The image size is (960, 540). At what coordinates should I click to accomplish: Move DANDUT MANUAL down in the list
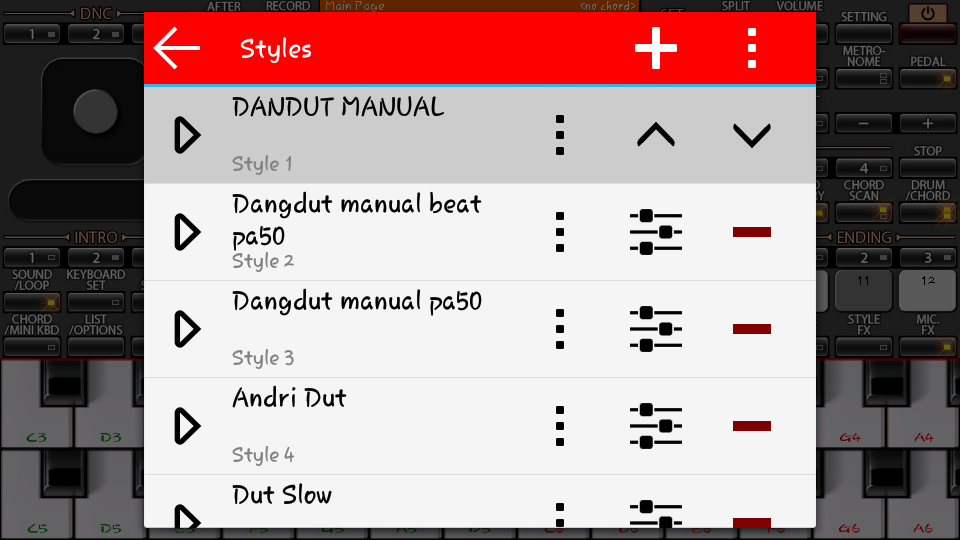(751, 135)
